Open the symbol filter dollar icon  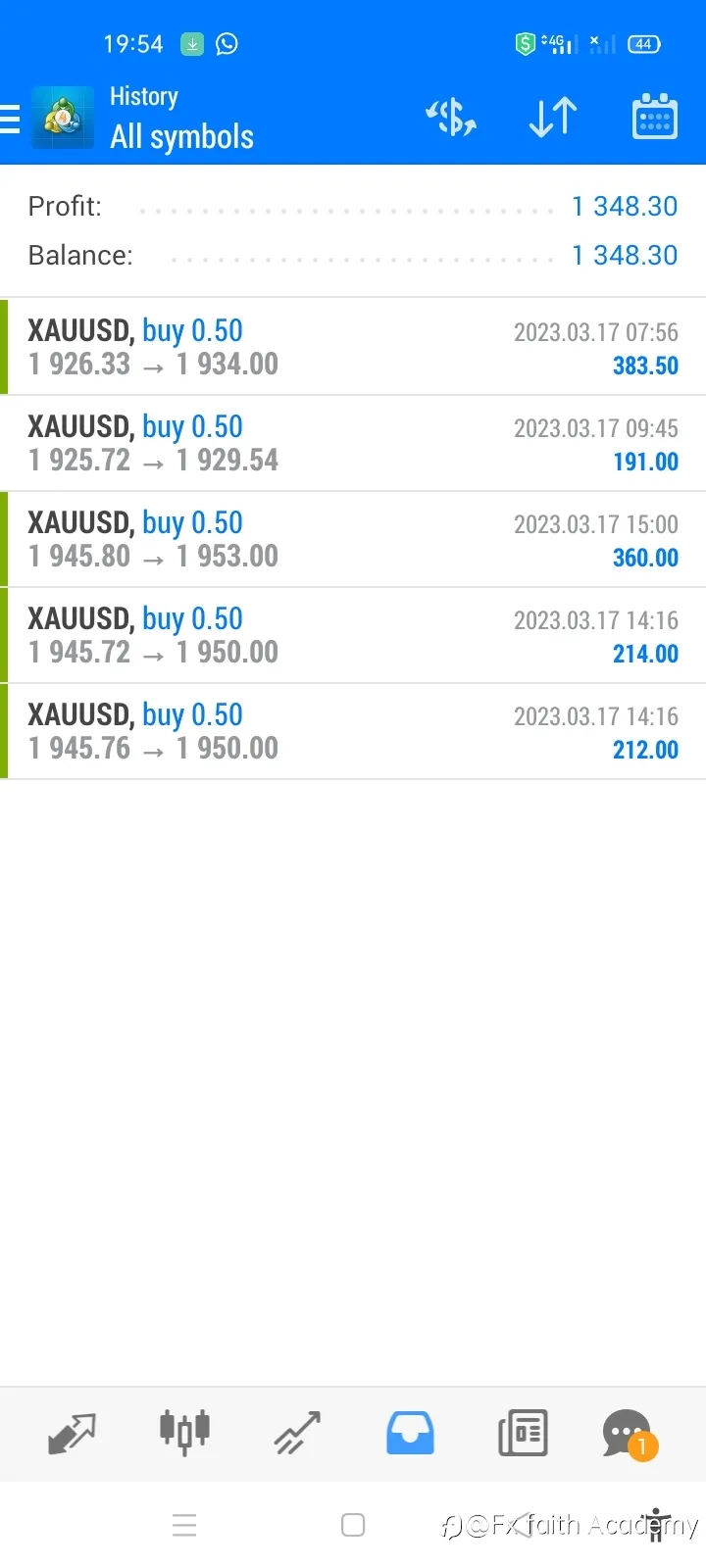pyautogui.click(x=451, y=118)
